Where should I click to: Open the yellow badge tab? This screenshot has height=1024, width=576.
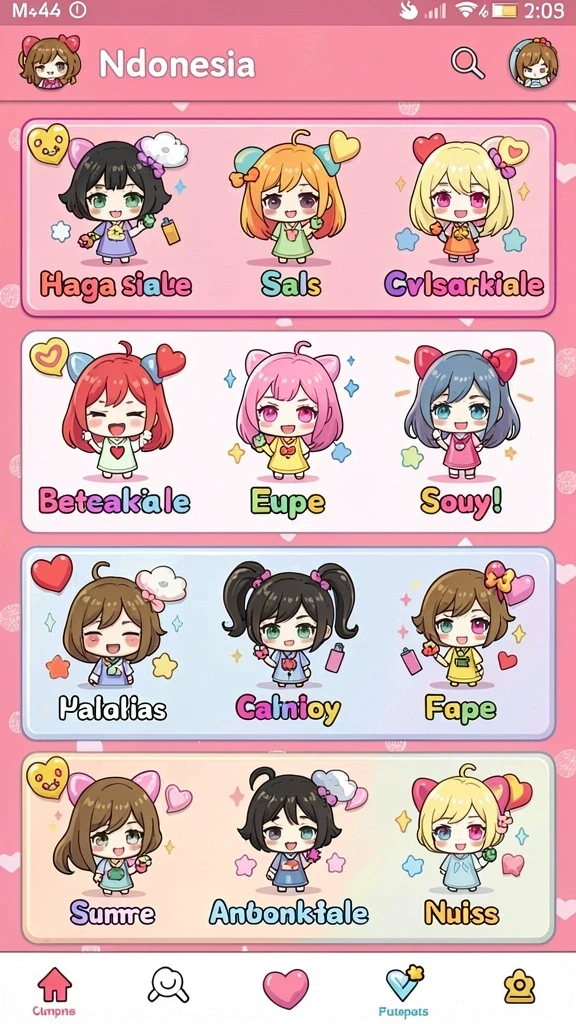point(519,986)
